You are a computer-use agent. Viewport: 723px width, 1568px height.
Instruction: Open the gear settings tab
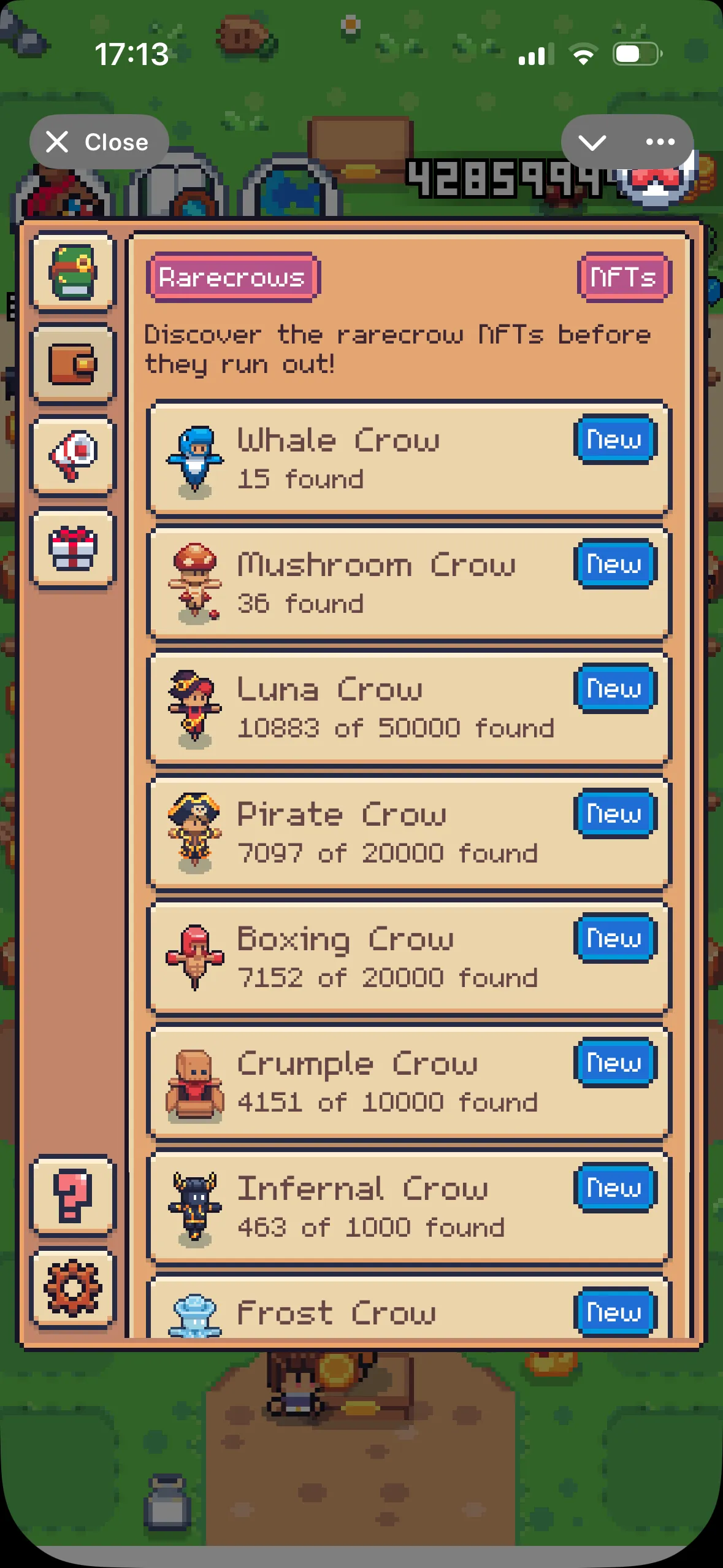coord(73,1287)
